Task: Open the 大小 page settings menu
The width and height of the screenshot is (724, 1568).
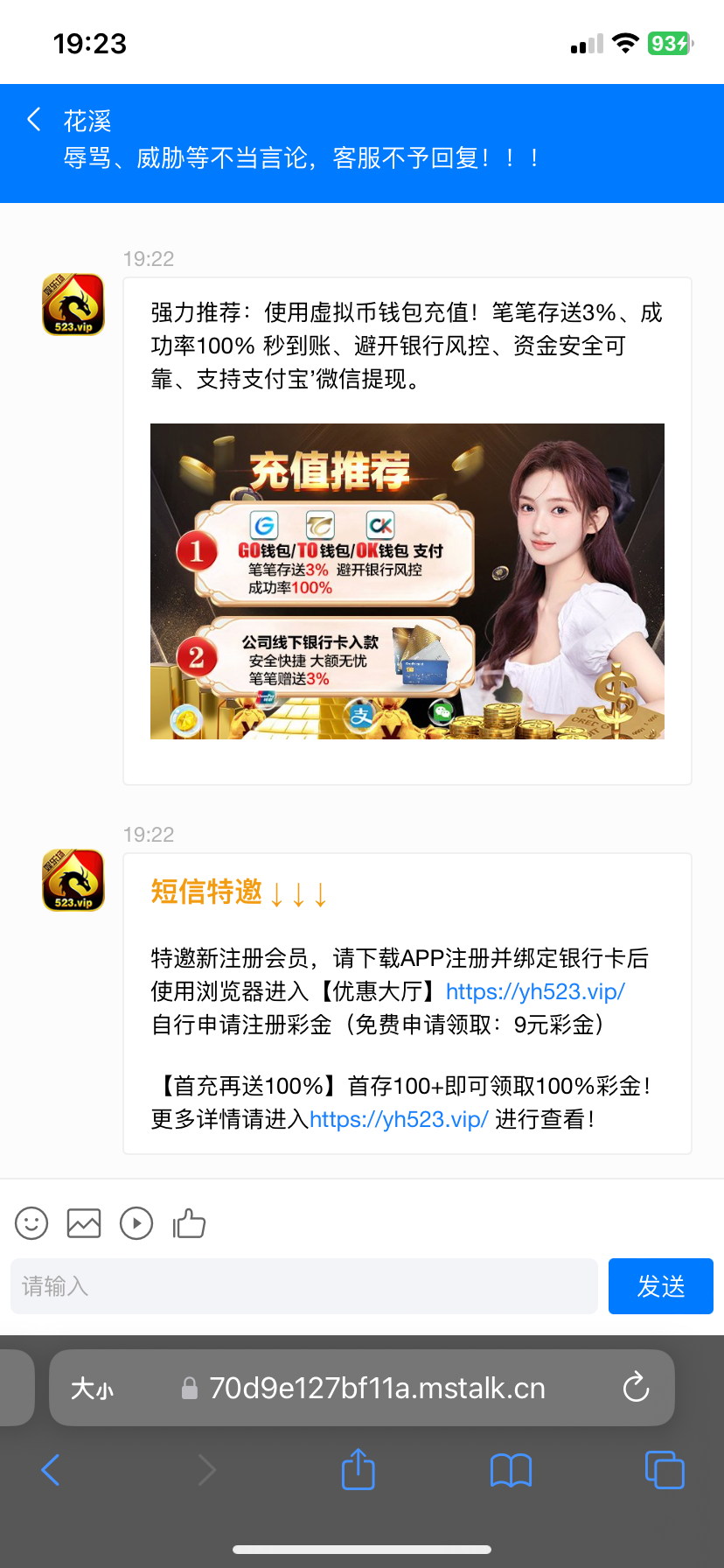Action: click(x=93, y=1389)
